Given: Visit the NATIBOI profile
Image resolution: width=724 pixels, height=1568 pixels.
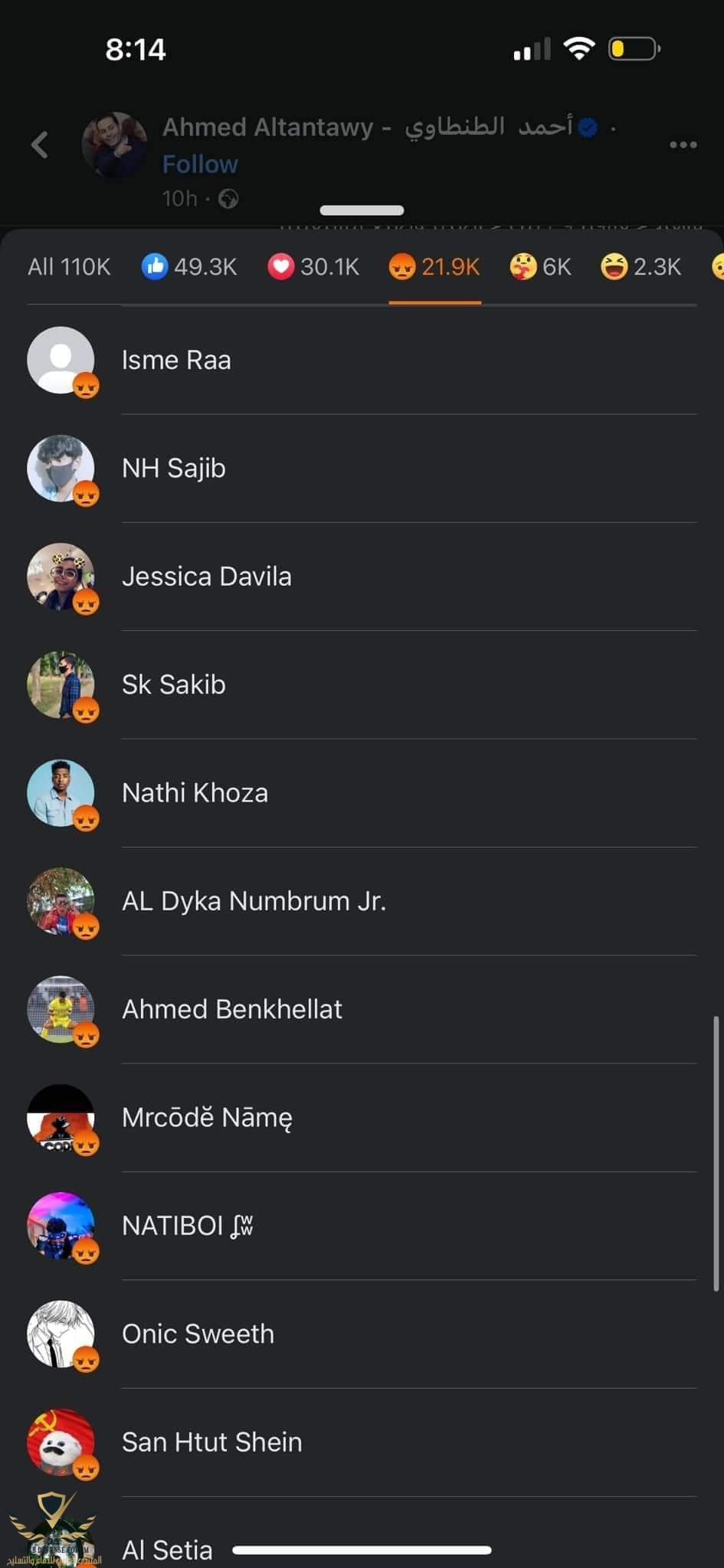Looking at the screenshot, I should point(187,1225).
